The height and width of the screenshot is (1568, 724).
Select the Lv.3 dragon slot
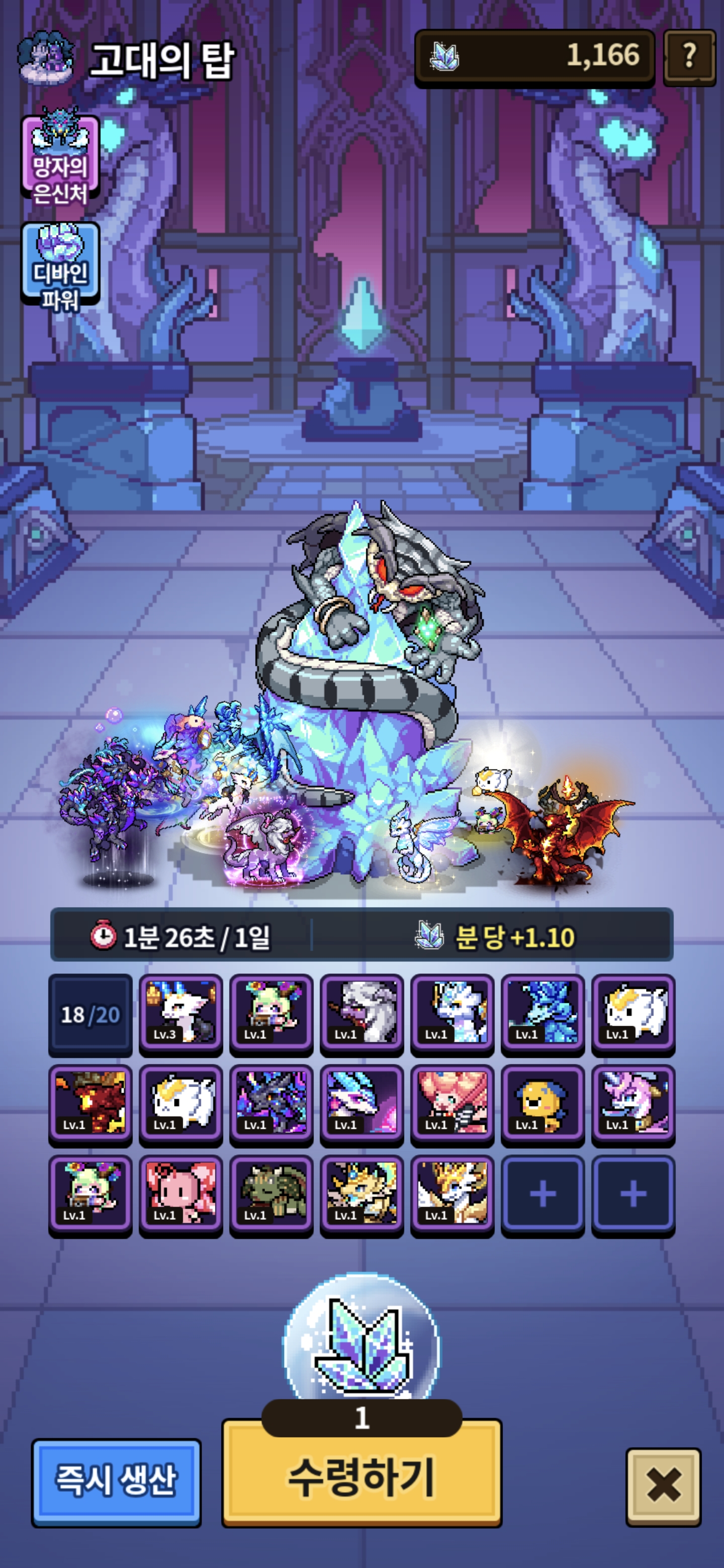tap(181, 1015)
